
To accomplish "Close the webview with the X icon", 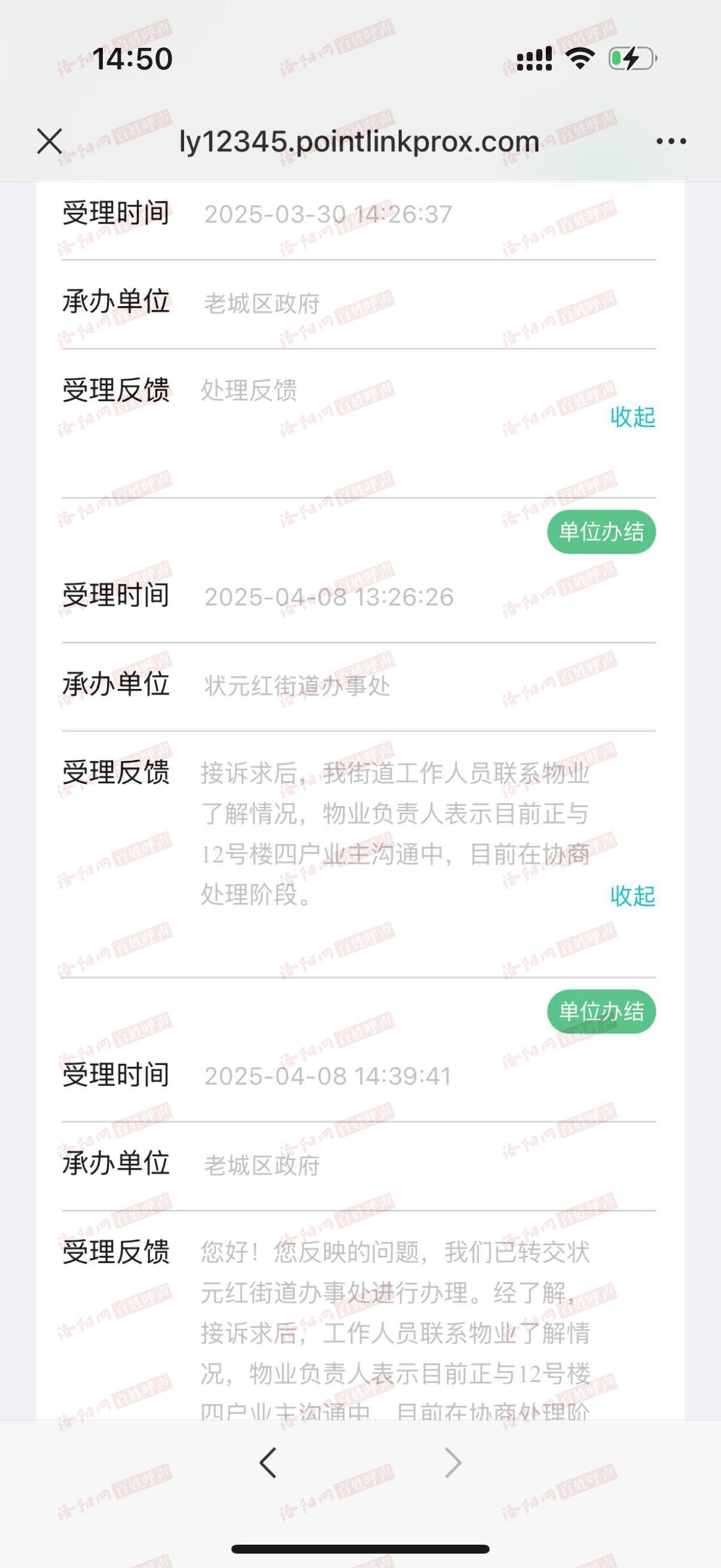I will 49,141.
